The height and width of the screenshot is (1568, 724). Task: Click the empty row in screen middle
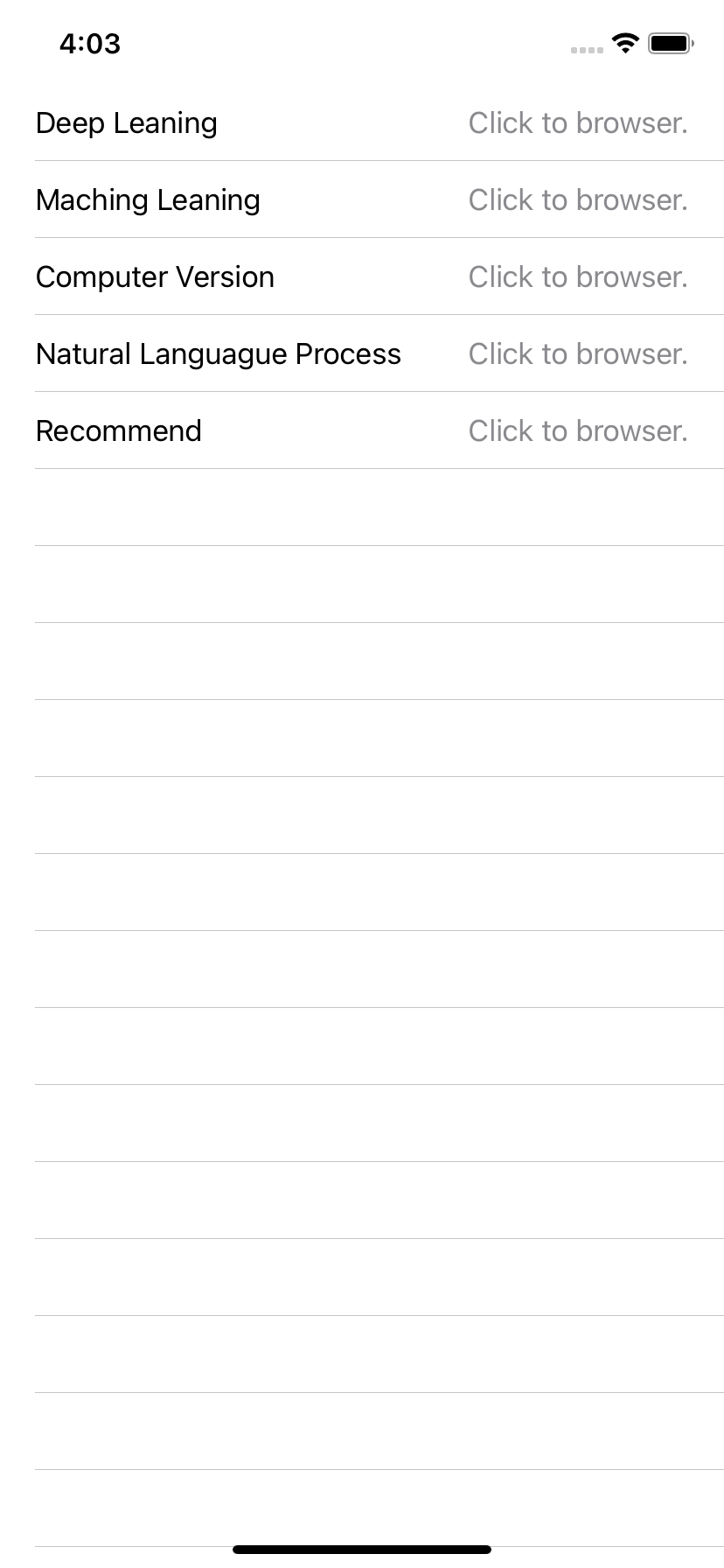coord(362,814)
